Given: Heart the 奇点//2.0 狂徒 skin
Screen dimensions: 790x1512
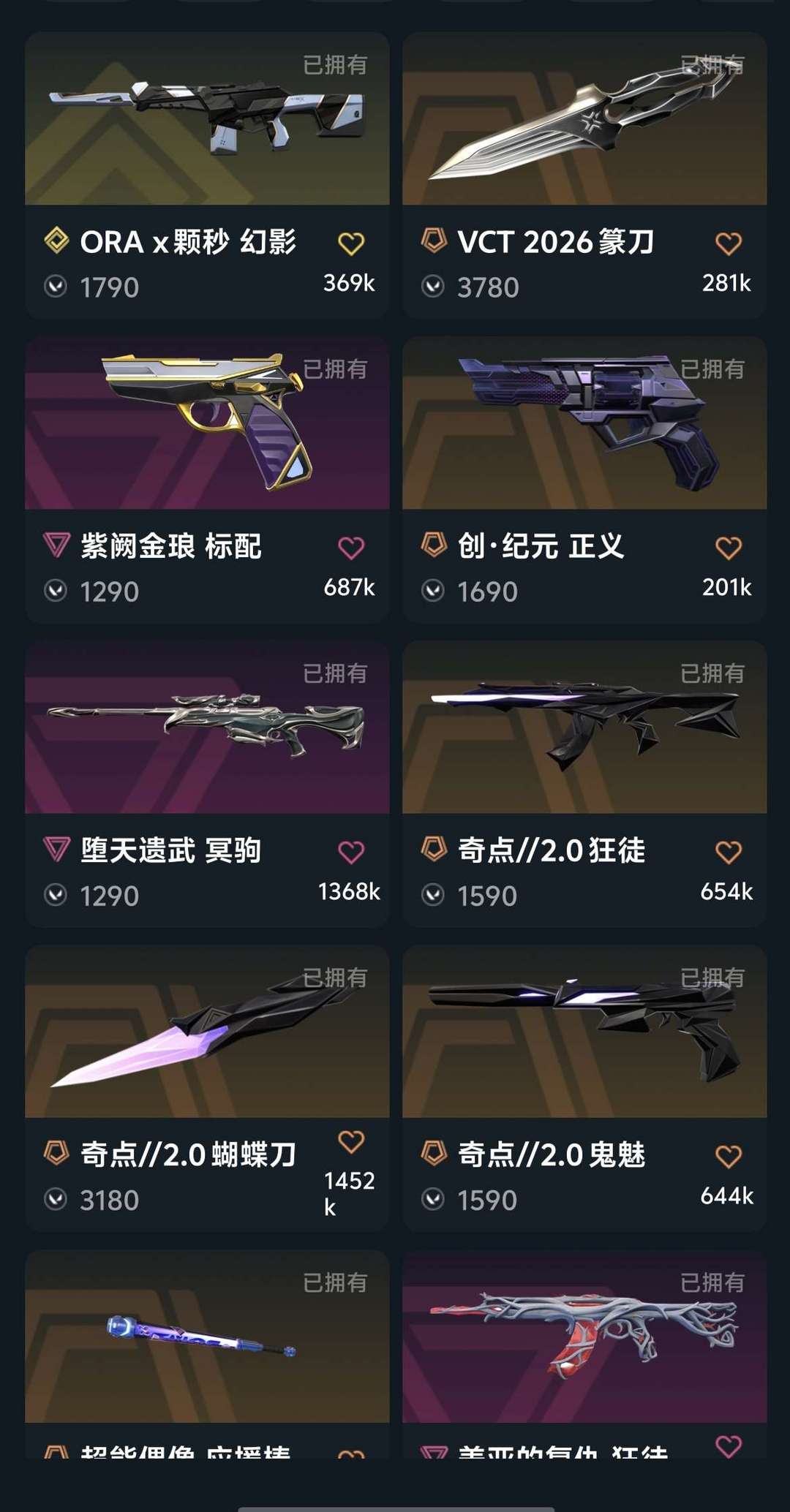Looking at the screenshot, I should tap(729, 852).
